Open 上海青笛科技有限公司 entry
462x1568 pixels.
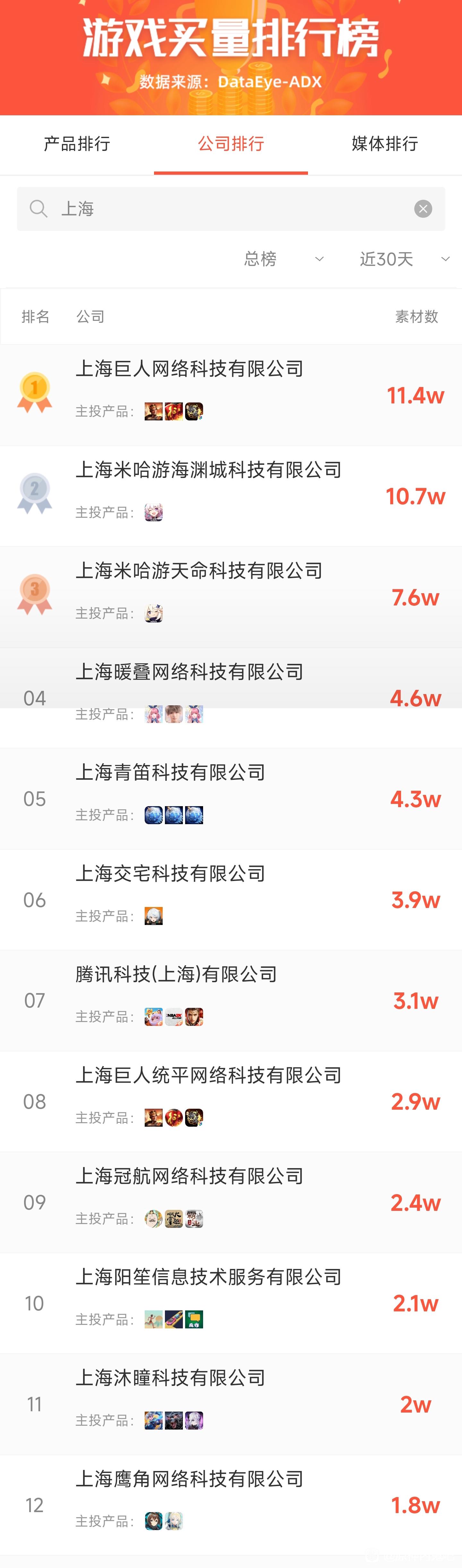[170, 772]
